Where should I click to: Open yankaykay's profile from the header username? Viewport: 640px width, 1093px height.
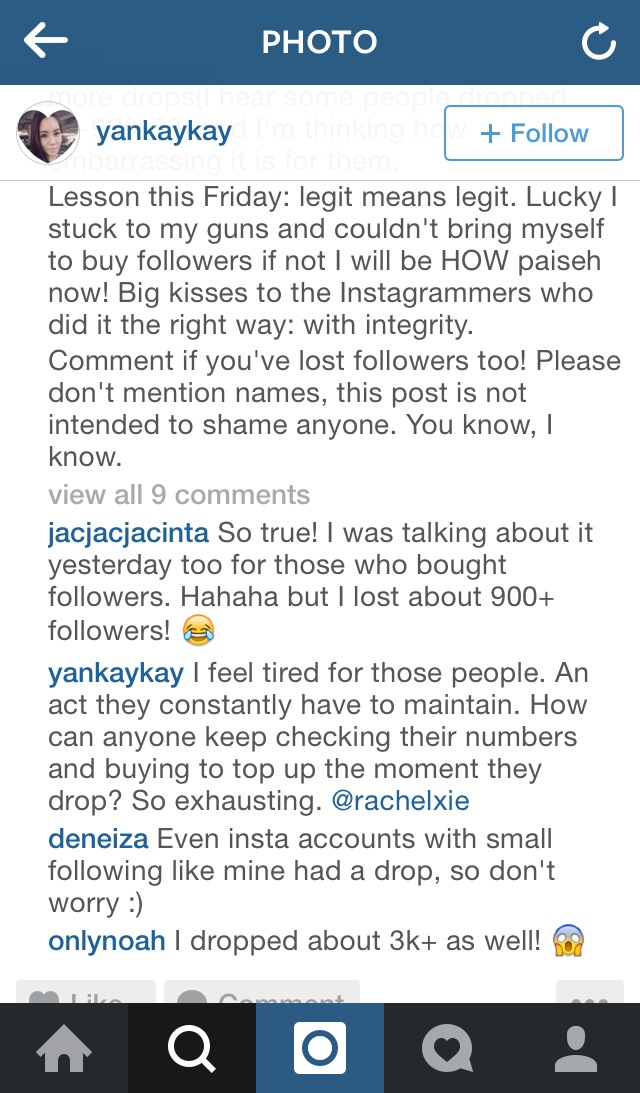(x=166, y=132)
